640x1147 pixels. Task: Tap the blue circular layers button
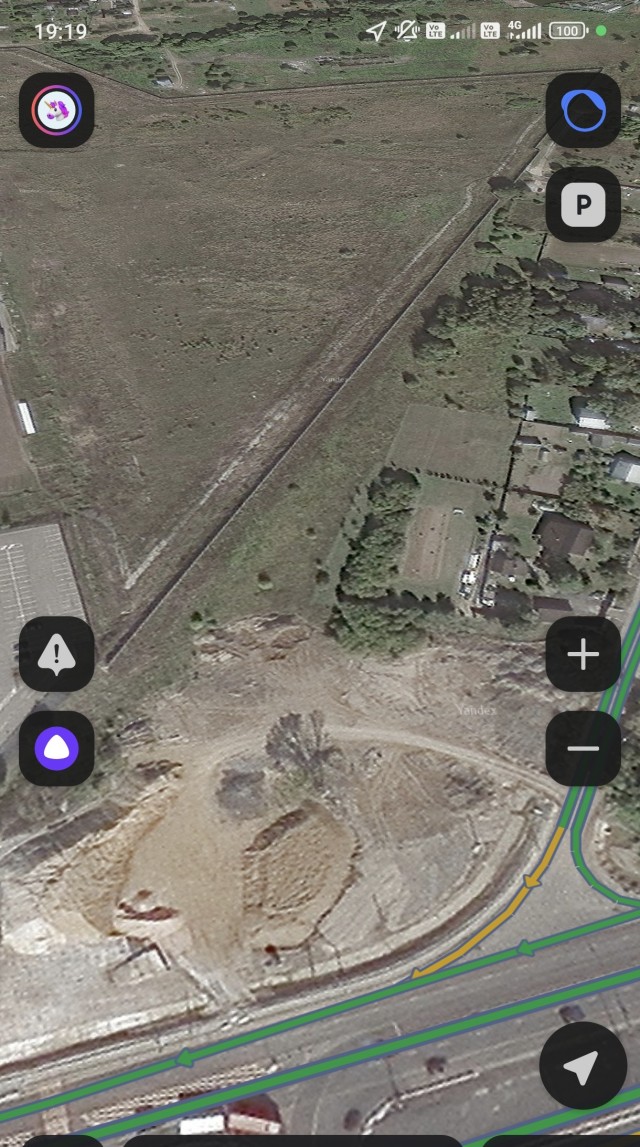point(583,110)
